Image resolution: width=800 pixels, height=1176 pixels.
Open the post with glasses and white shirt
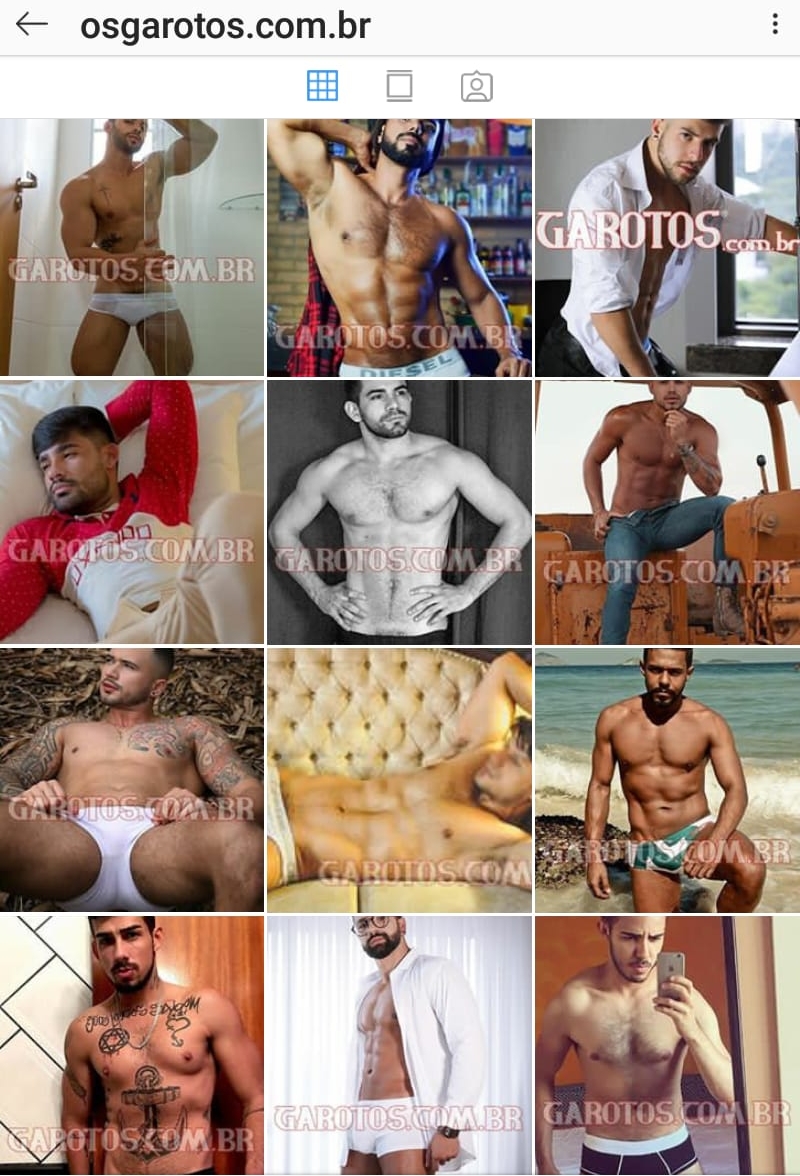tap(399, 1045)
